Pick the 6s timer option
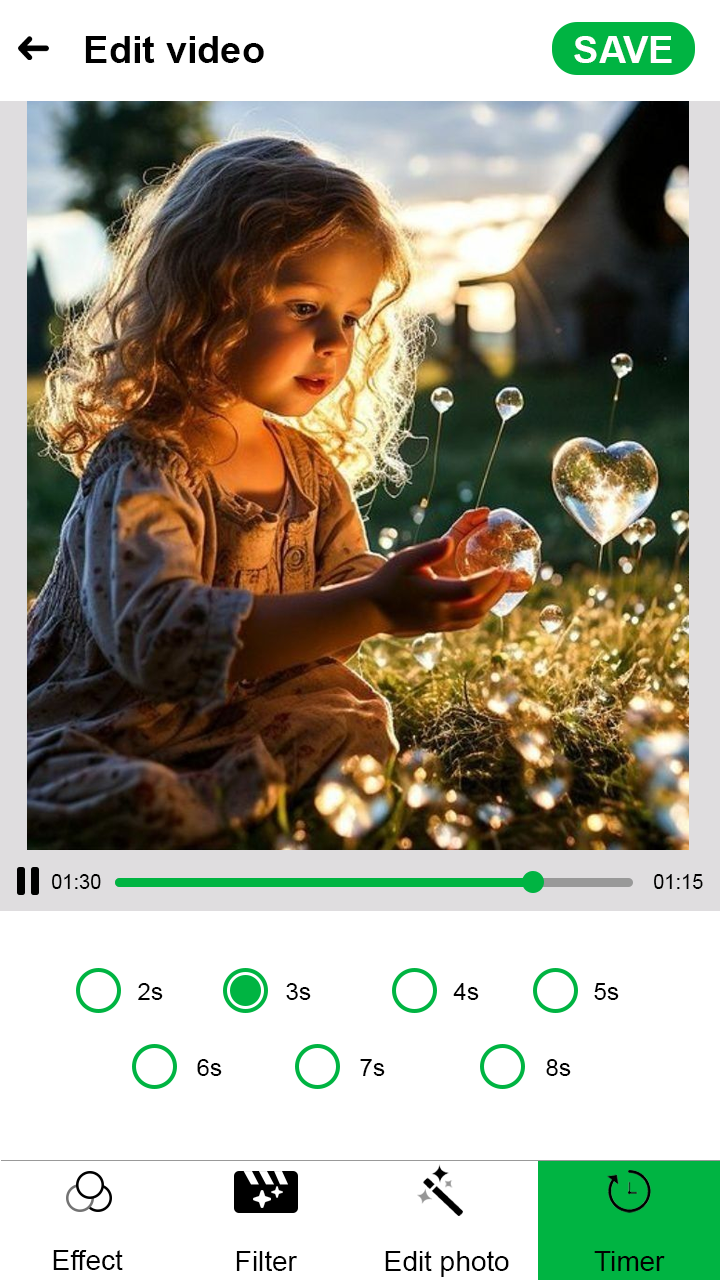 [x=155, y=1067]
